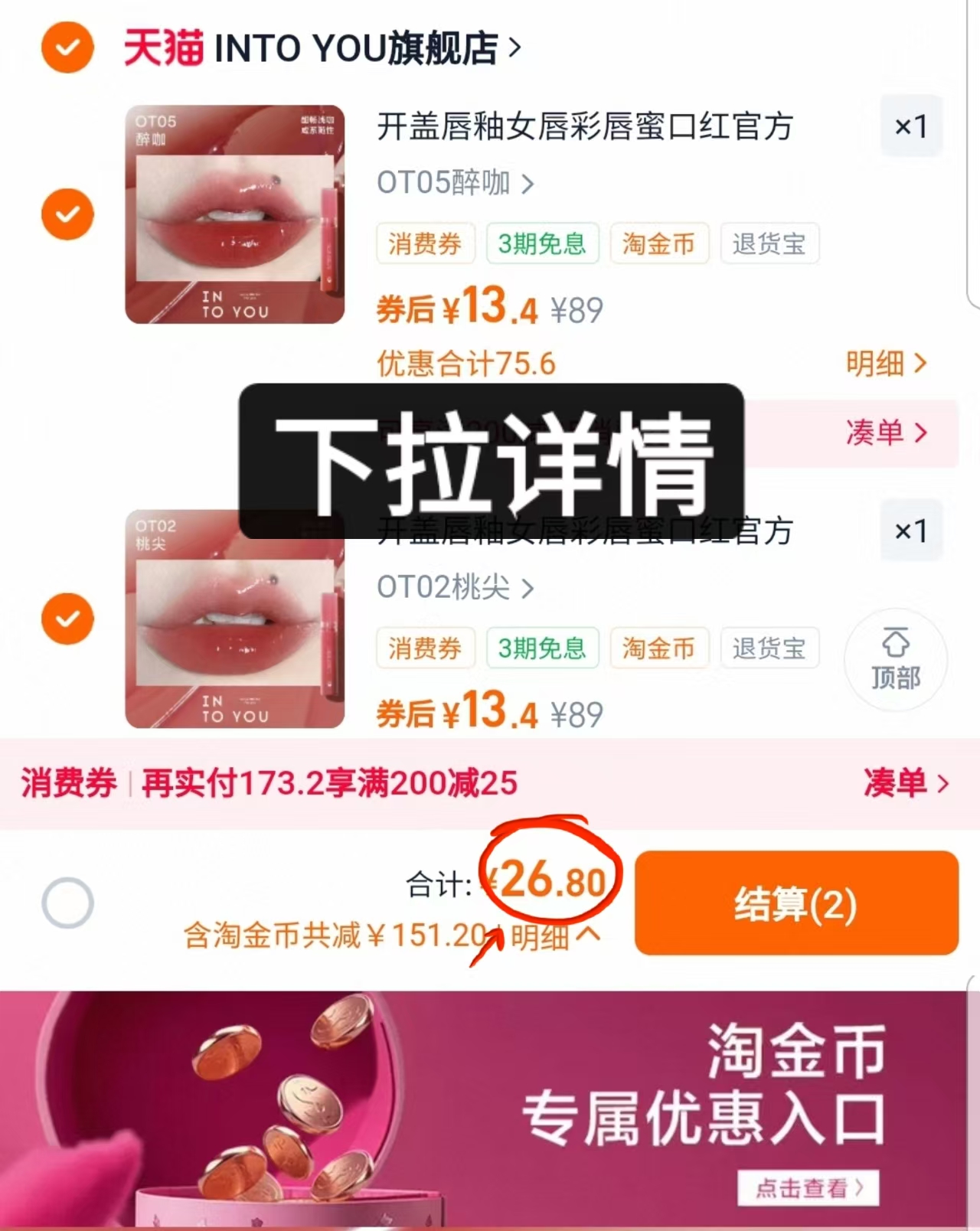Deselect the OT05醉咖 lipstick item
980x1231 pixels.
[67, 214]
